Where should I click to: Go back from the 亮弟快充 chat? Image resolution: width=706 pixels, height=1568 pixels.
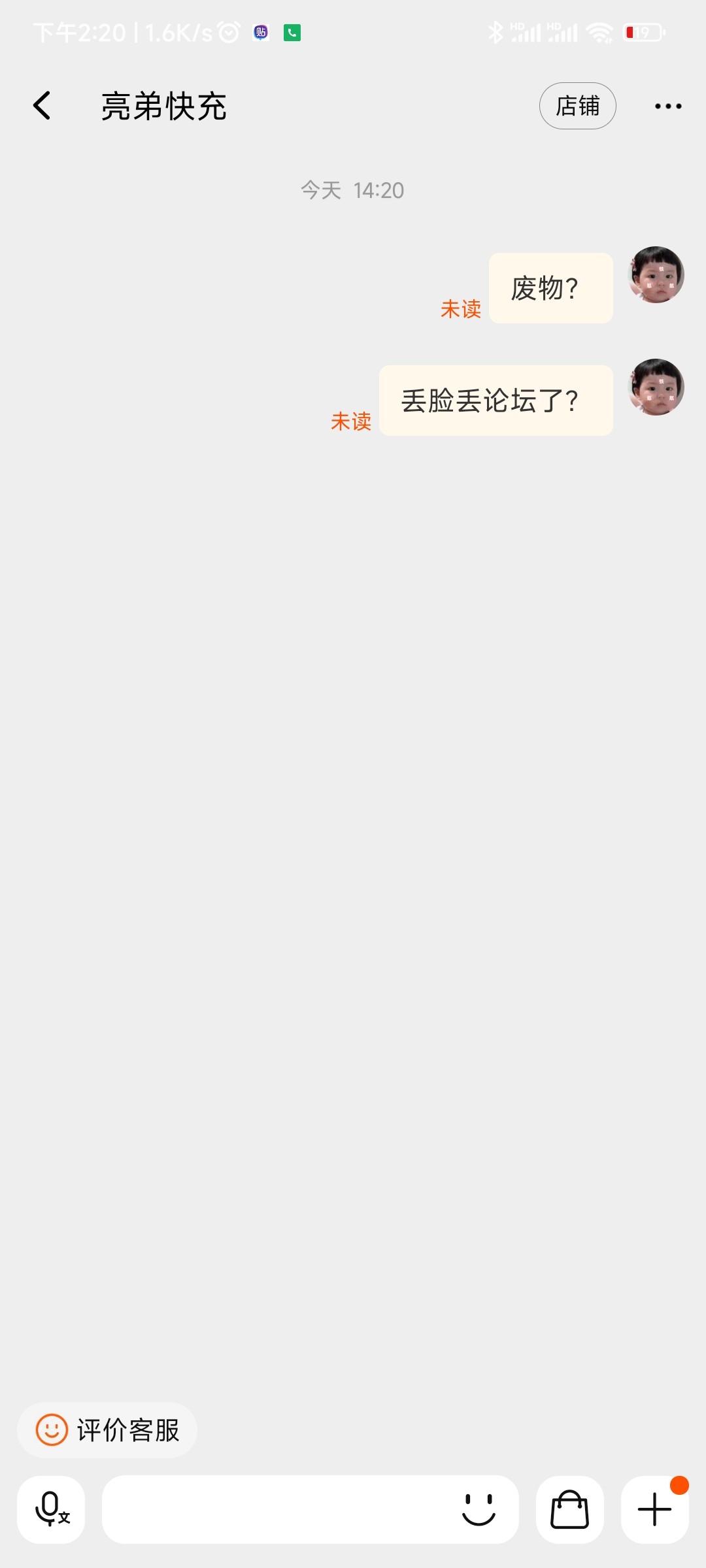[42, 106]
